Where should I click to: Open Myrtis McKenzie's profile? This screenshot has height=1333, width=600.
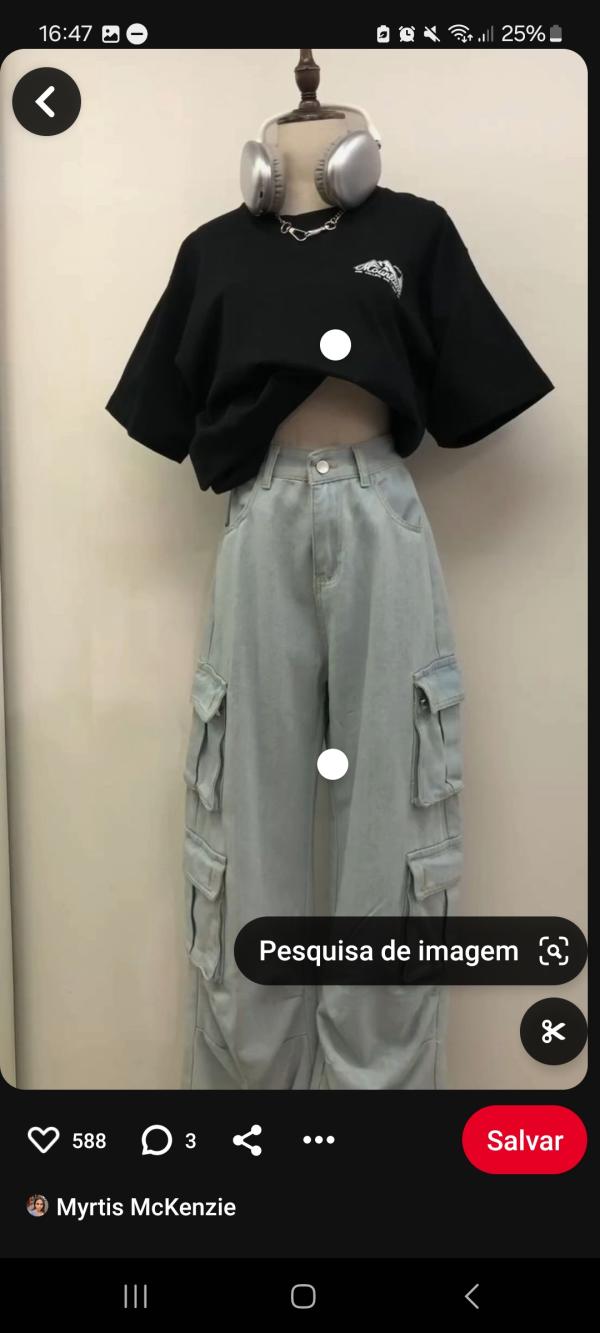(145, 1207)
